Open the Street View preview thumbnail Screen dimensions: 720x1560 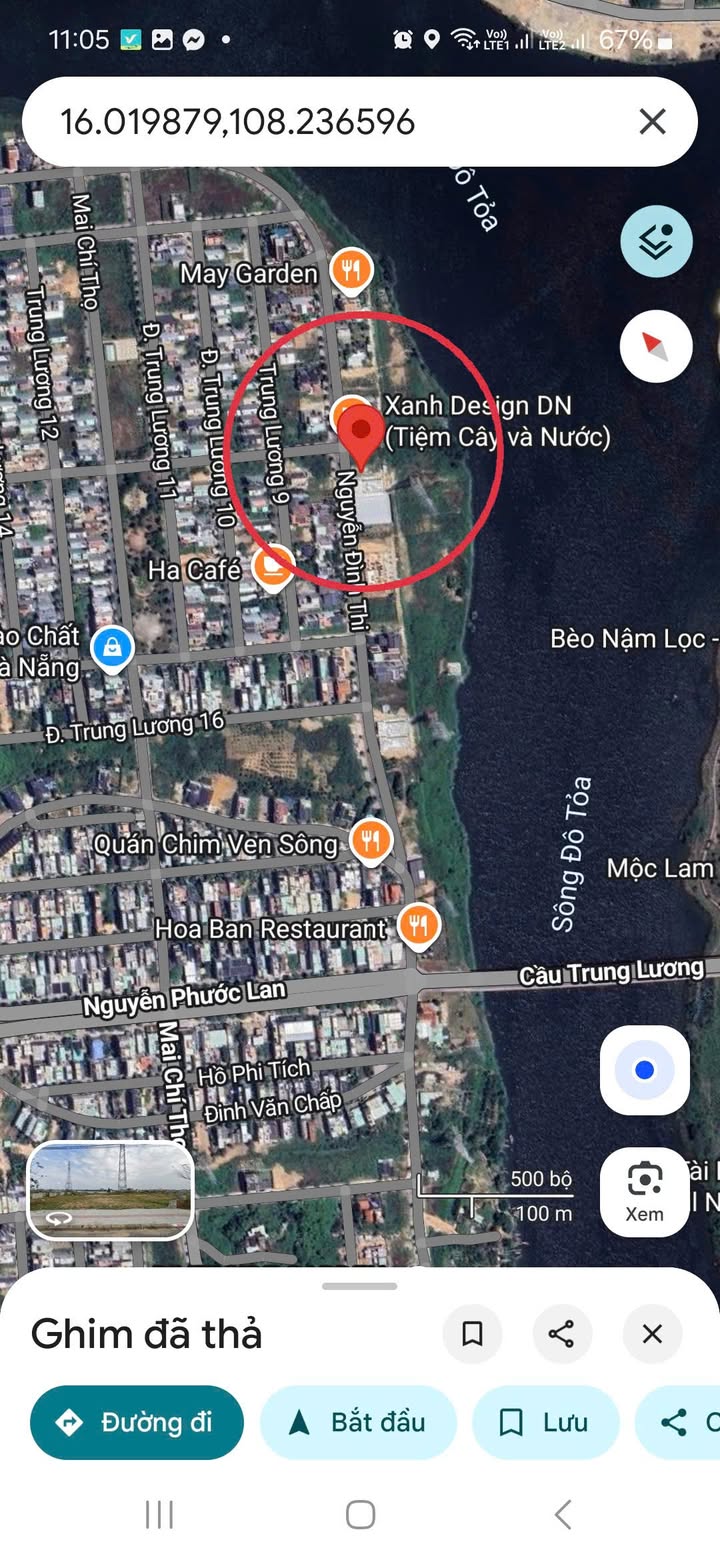click(110, 1191)
